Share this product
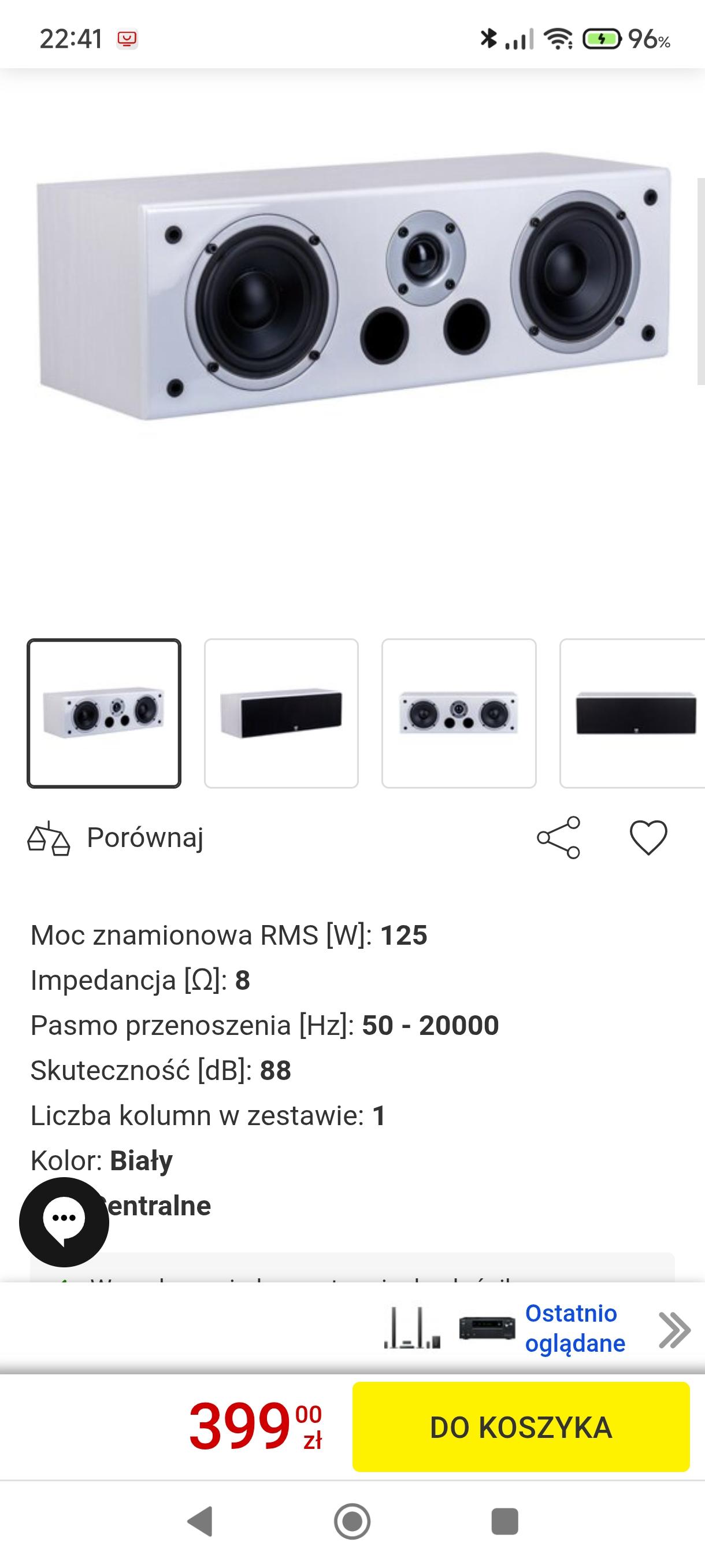Screen dimensions: 705x1568 [x=558, y=838]
